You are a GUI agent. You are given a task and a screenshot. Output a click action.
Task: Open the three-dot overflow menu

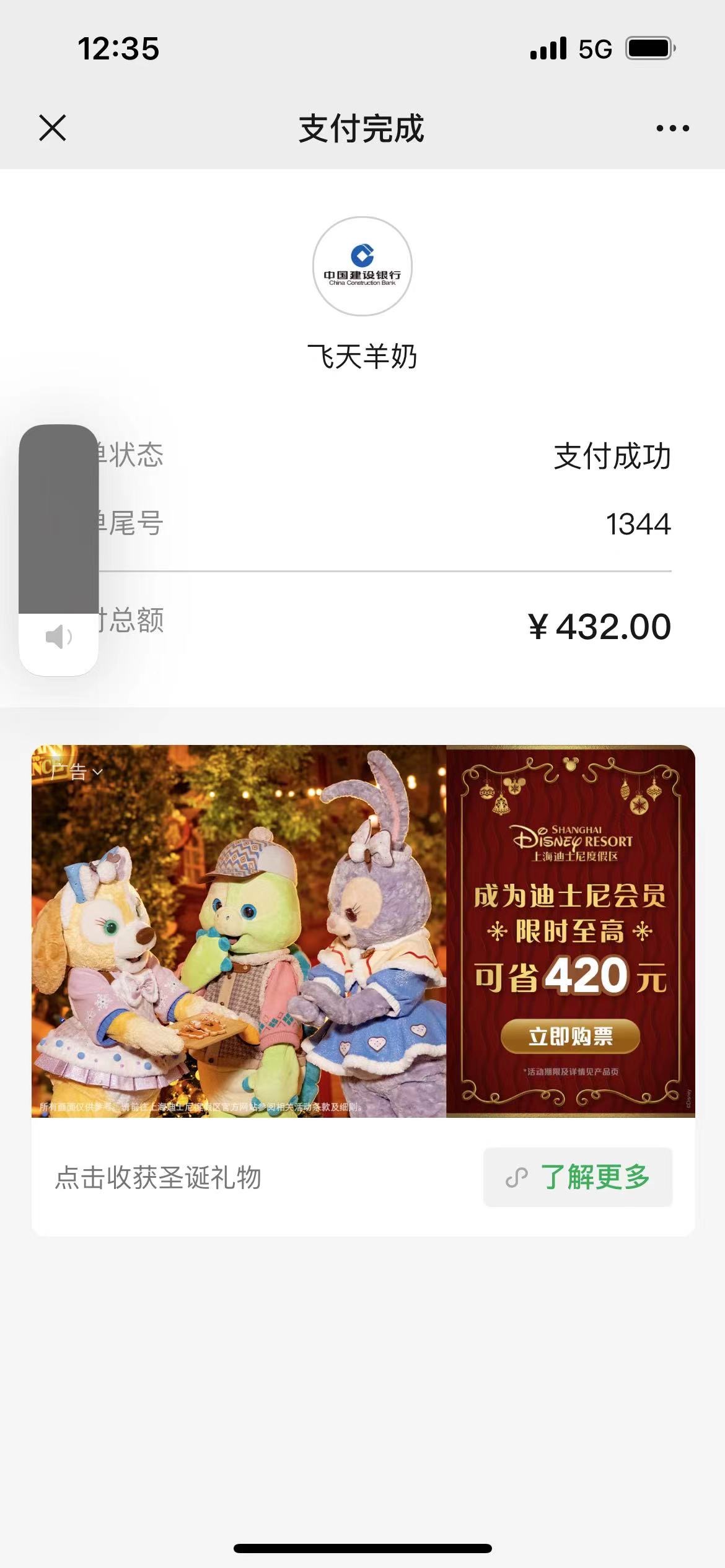[x=672, y=128]
